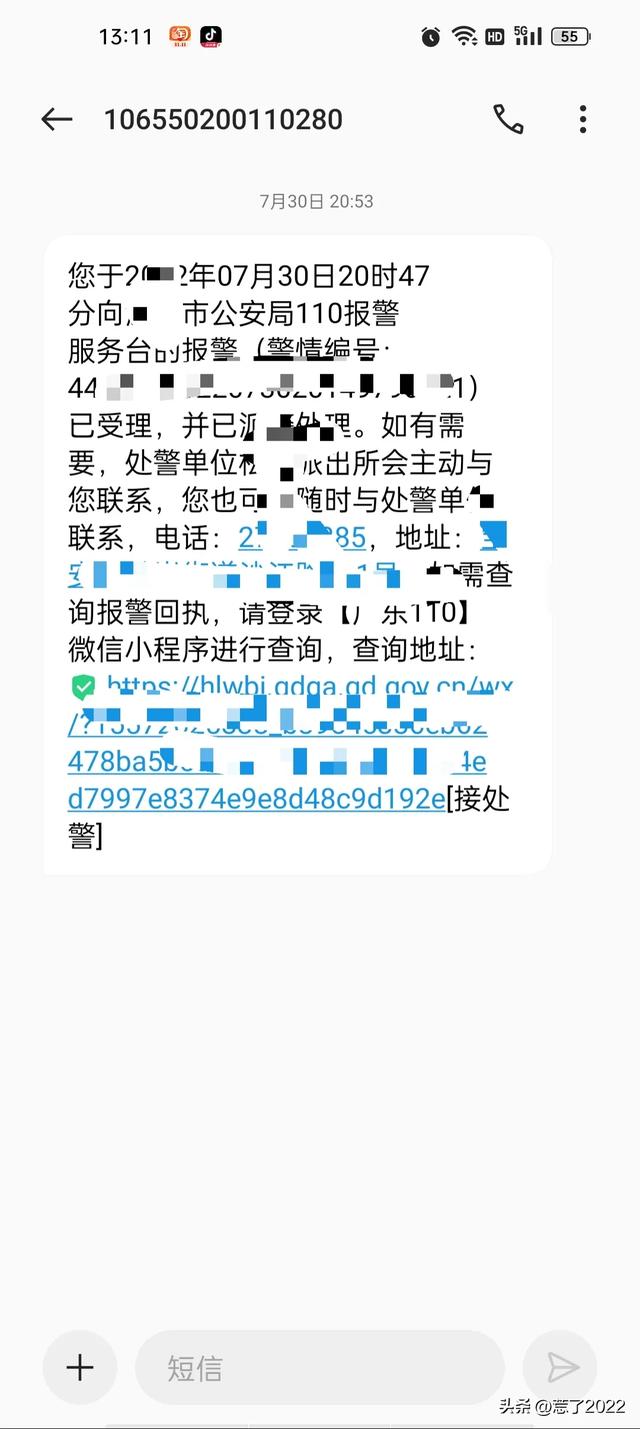Image resolution: width=640 pixels, height=1429 pixels.
Task: Add an attachment with the plus button
Action: 80,1367
